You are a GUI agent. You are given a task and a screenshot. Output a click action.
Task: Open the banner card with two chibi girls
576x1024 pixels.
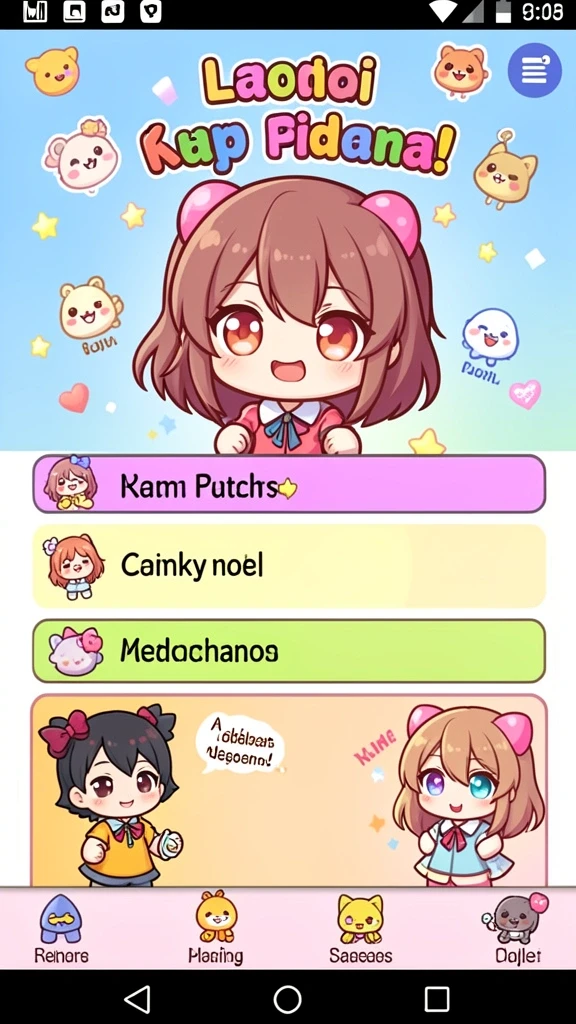point(289,790)
